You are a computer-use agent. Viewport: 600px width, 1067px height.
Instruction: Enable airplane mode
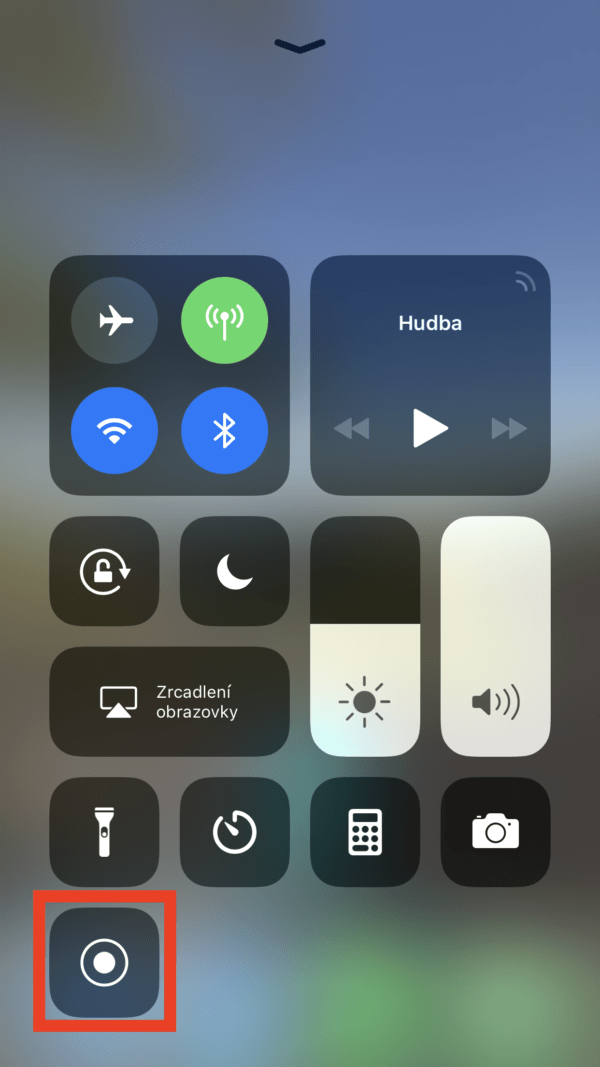tap(114, 320)
